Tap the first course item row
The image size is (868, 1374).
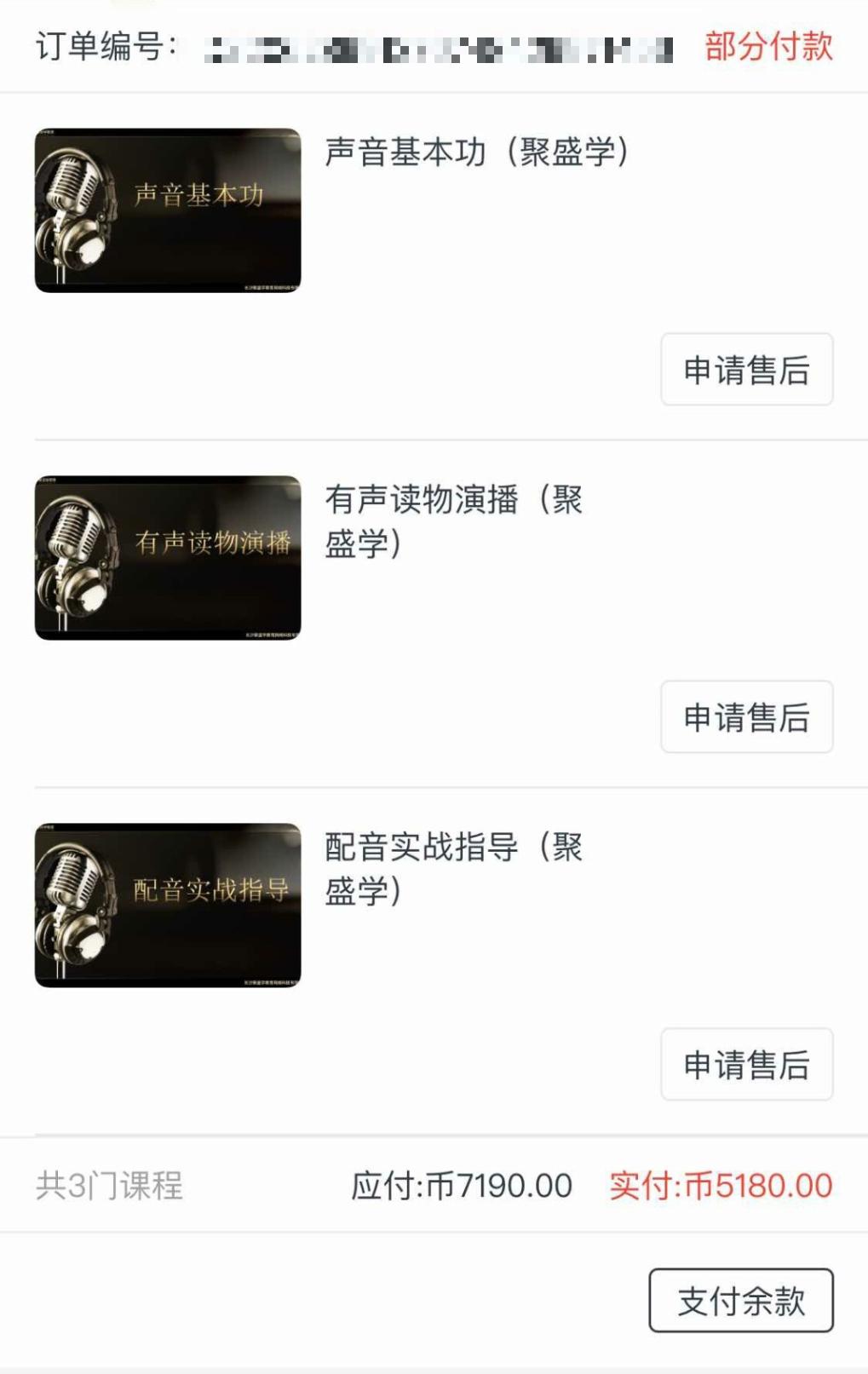pyautogui.click(x=434, y=264)
